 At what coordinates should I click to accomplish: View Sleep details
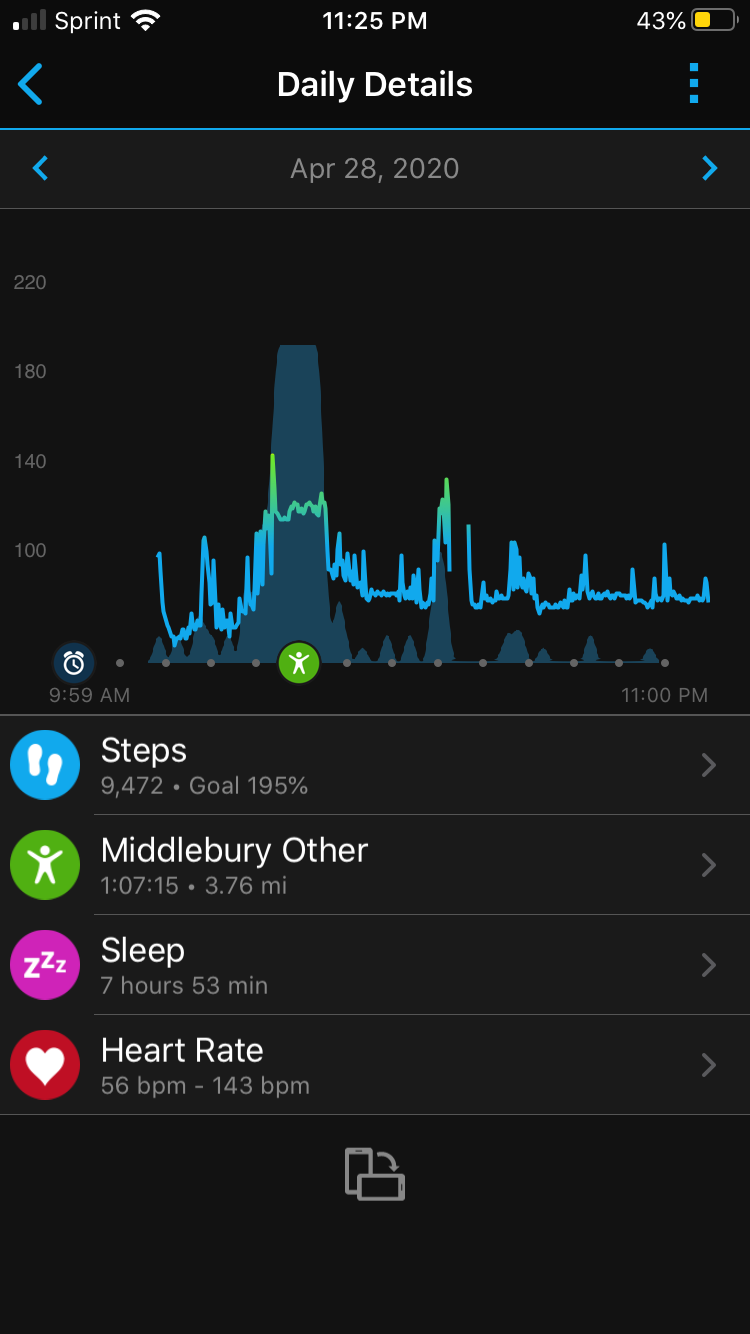pyautogui.click(x=375, y=965)
